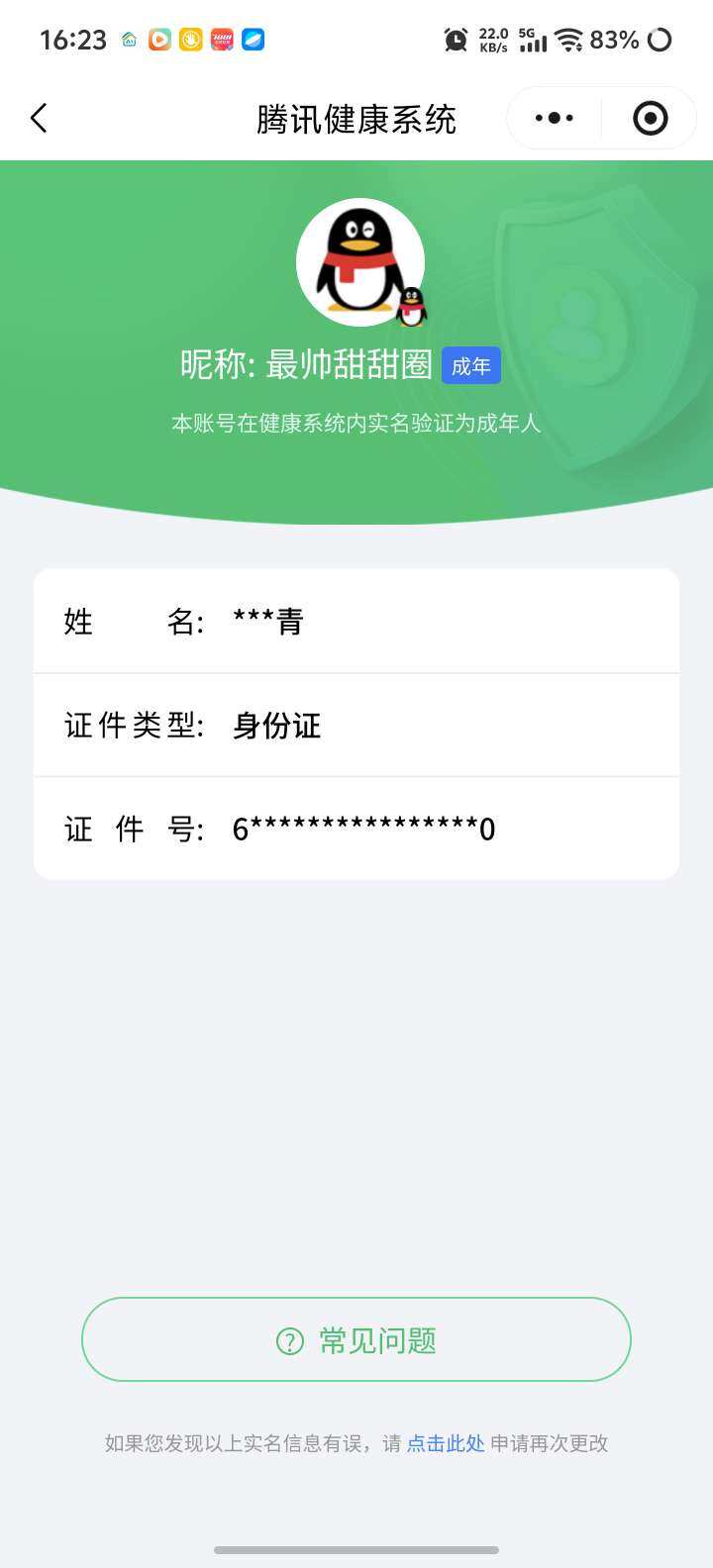Image resolution: width=713 pixels, height=1568 pixels.
Task: Open the 点击此处 link to change real-name info
Action: [x=444, y=1443]
